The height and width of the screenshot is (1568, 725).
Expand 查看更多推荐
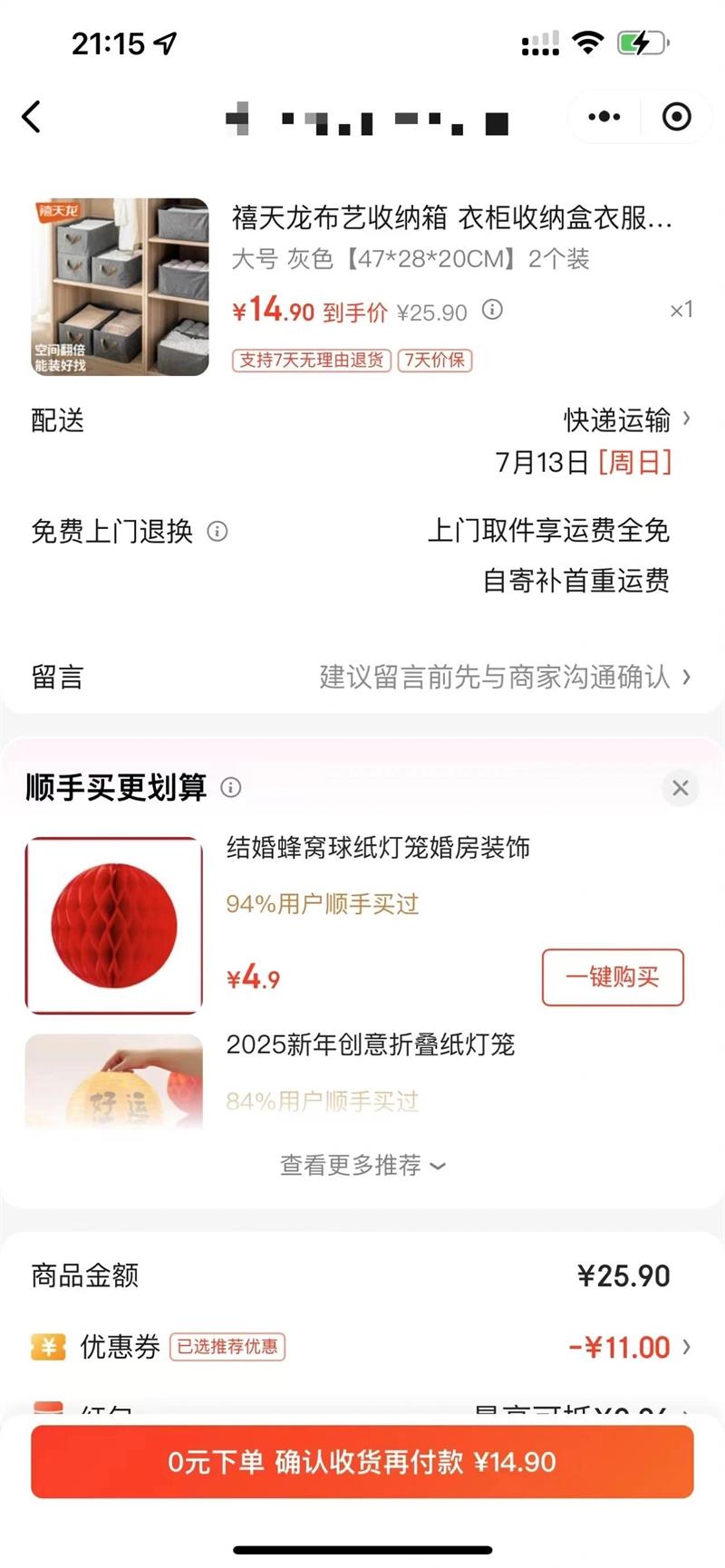[362, 1165]
